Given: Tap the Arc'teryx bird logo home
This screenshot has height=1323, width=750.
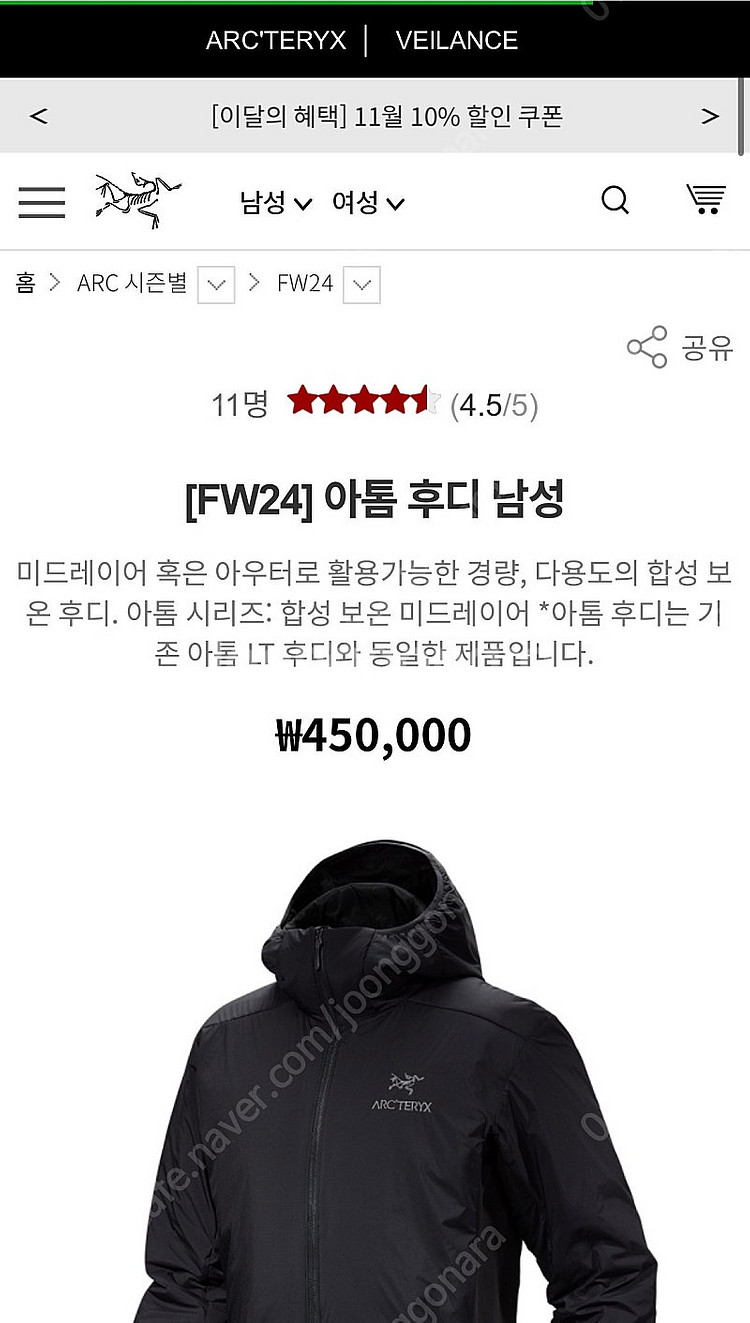Looking at the screenshot, I should tap(138, 200).
